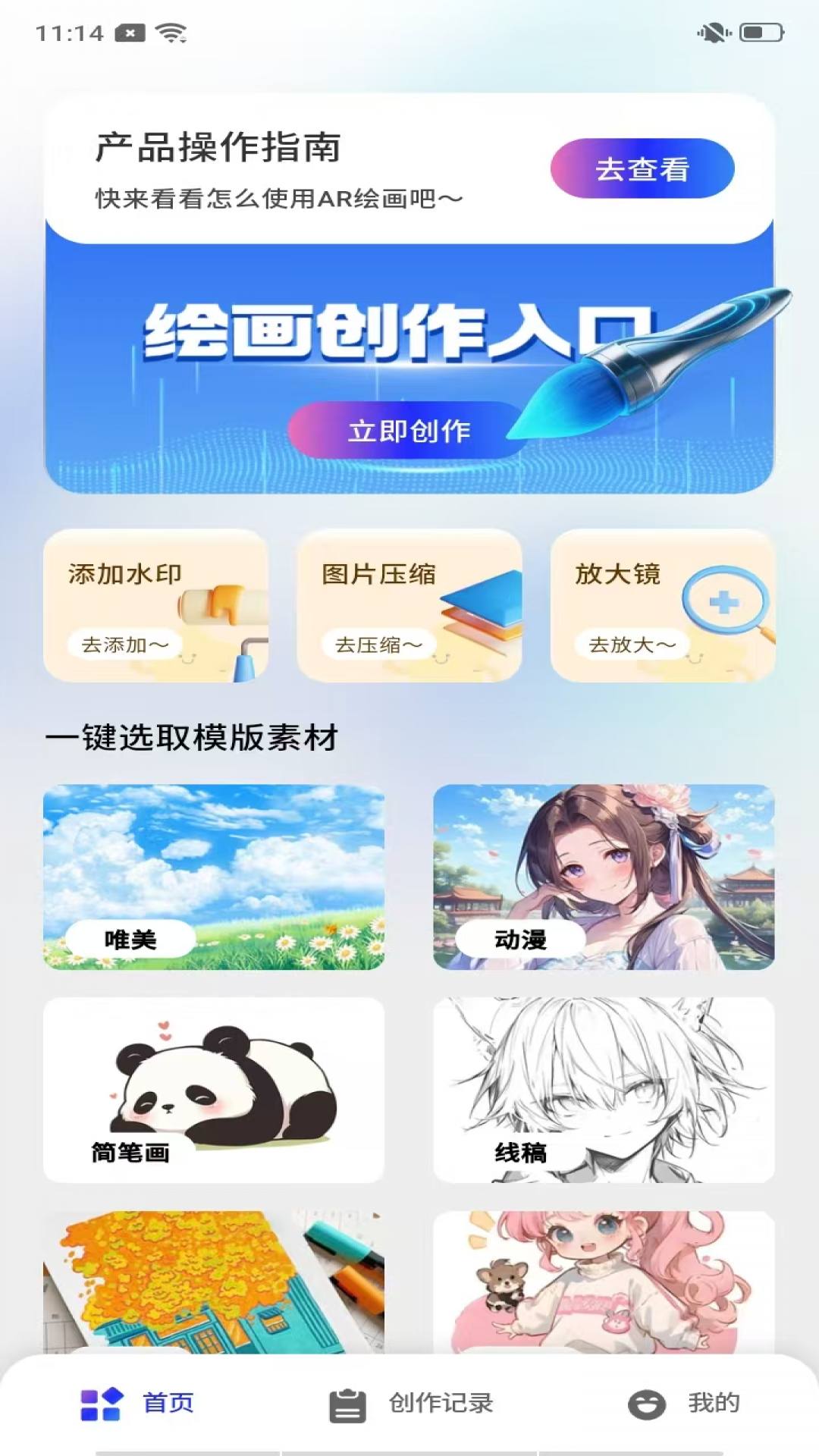The height and width of the screenshot is (1456, 819).
Task: Select the 动漫 template category
Action: [604, 877]
